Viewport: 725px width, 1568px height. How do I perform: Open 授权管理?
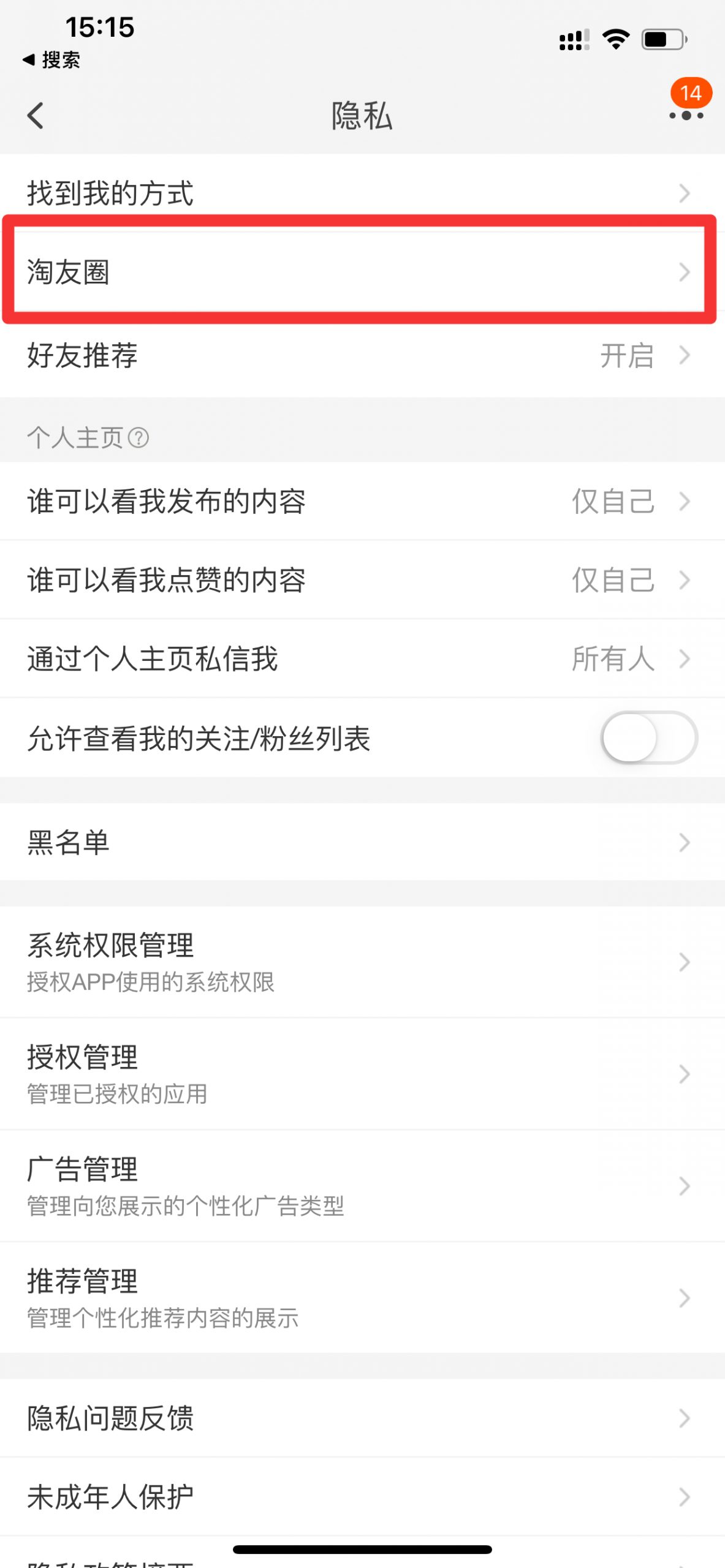coord(362,1074)
